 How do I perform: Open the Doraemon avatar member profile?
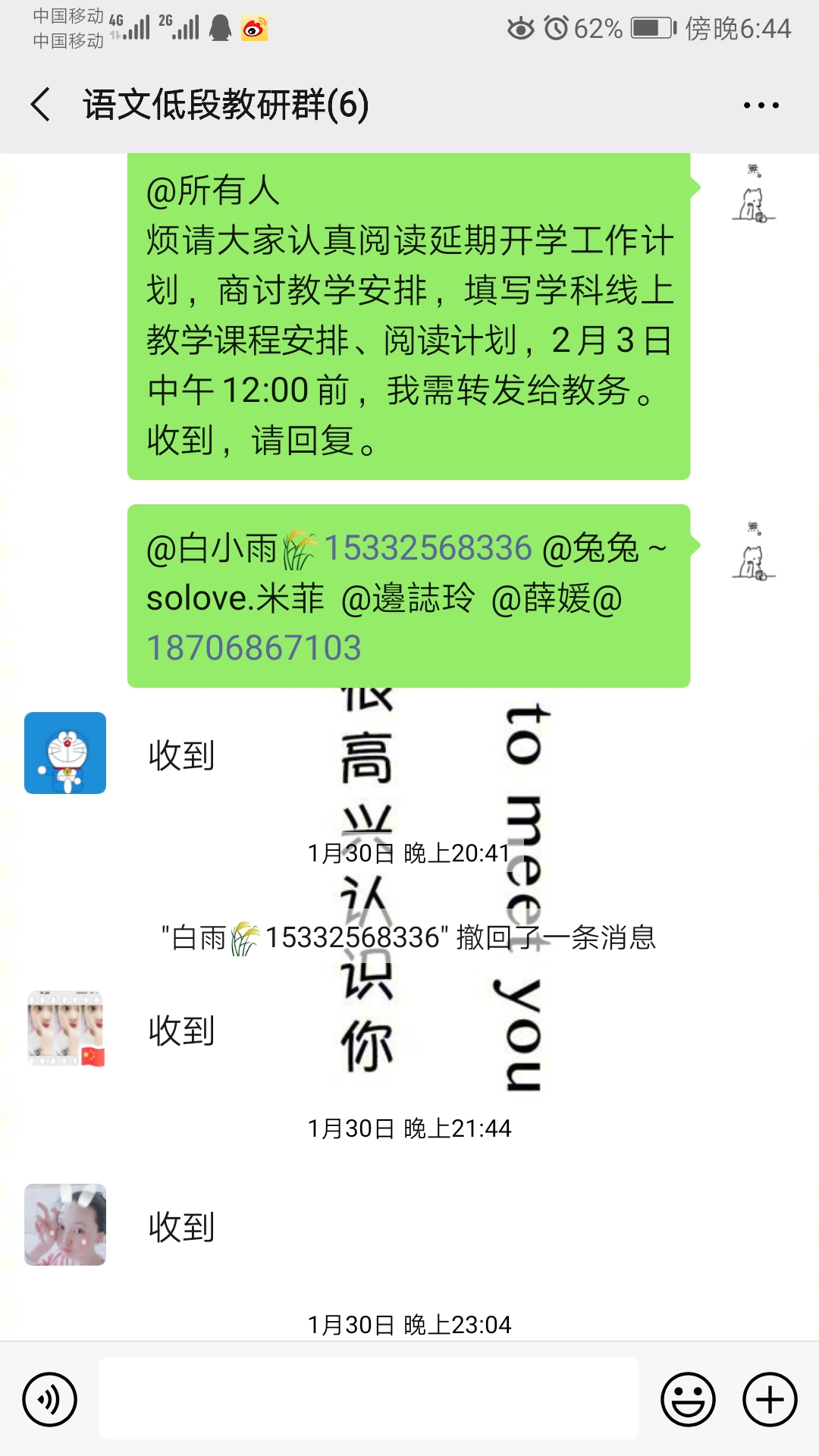click(x=65, y=753)
